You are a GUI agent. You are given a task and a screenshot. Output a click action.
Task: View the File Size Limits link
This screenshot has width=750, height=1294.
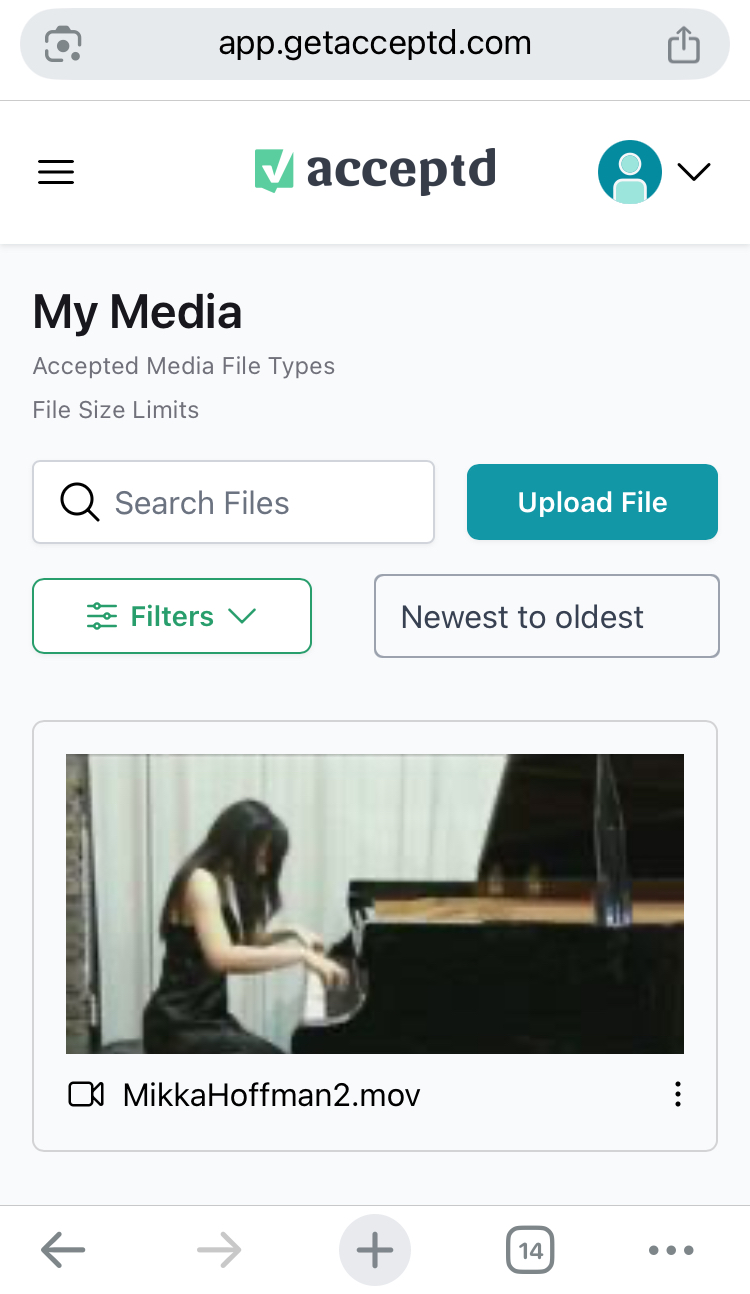click(x=116, y=410)
